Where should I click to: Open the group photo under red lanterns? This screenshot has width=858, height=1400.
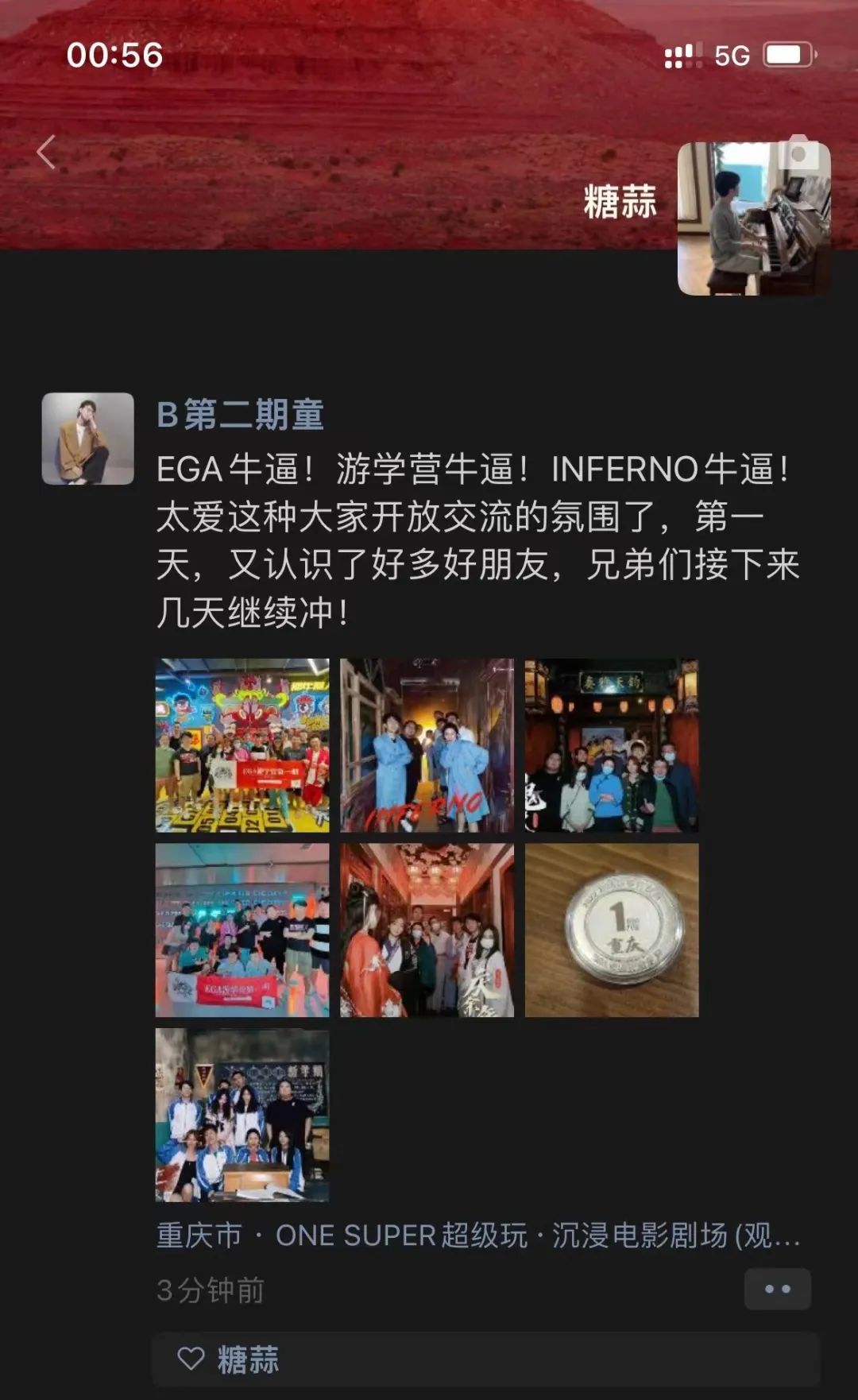[612, 745]
